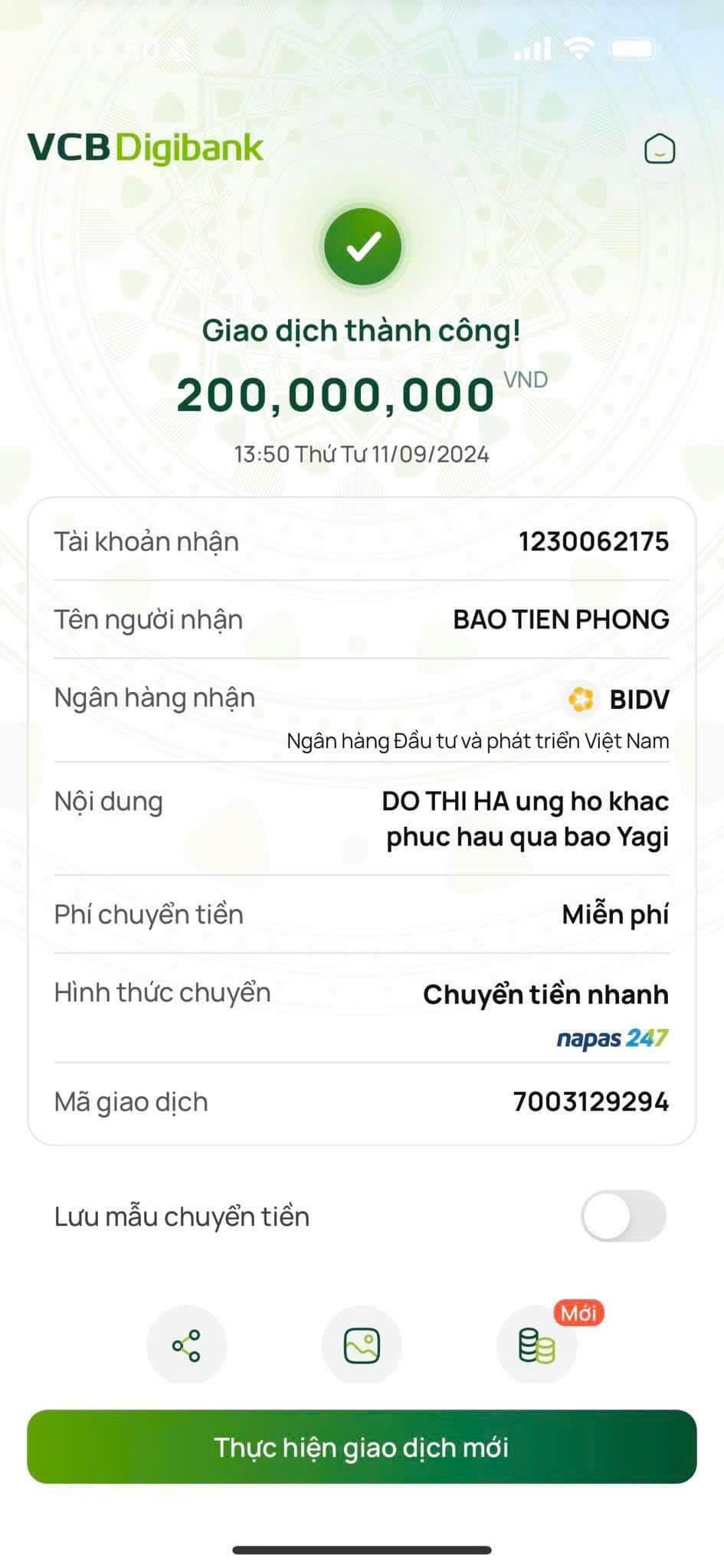Viewport: 724px width, 1568px height.
Task: Tap Thực hiện giao dịch mới button
Action: [x=362, y=1447]
